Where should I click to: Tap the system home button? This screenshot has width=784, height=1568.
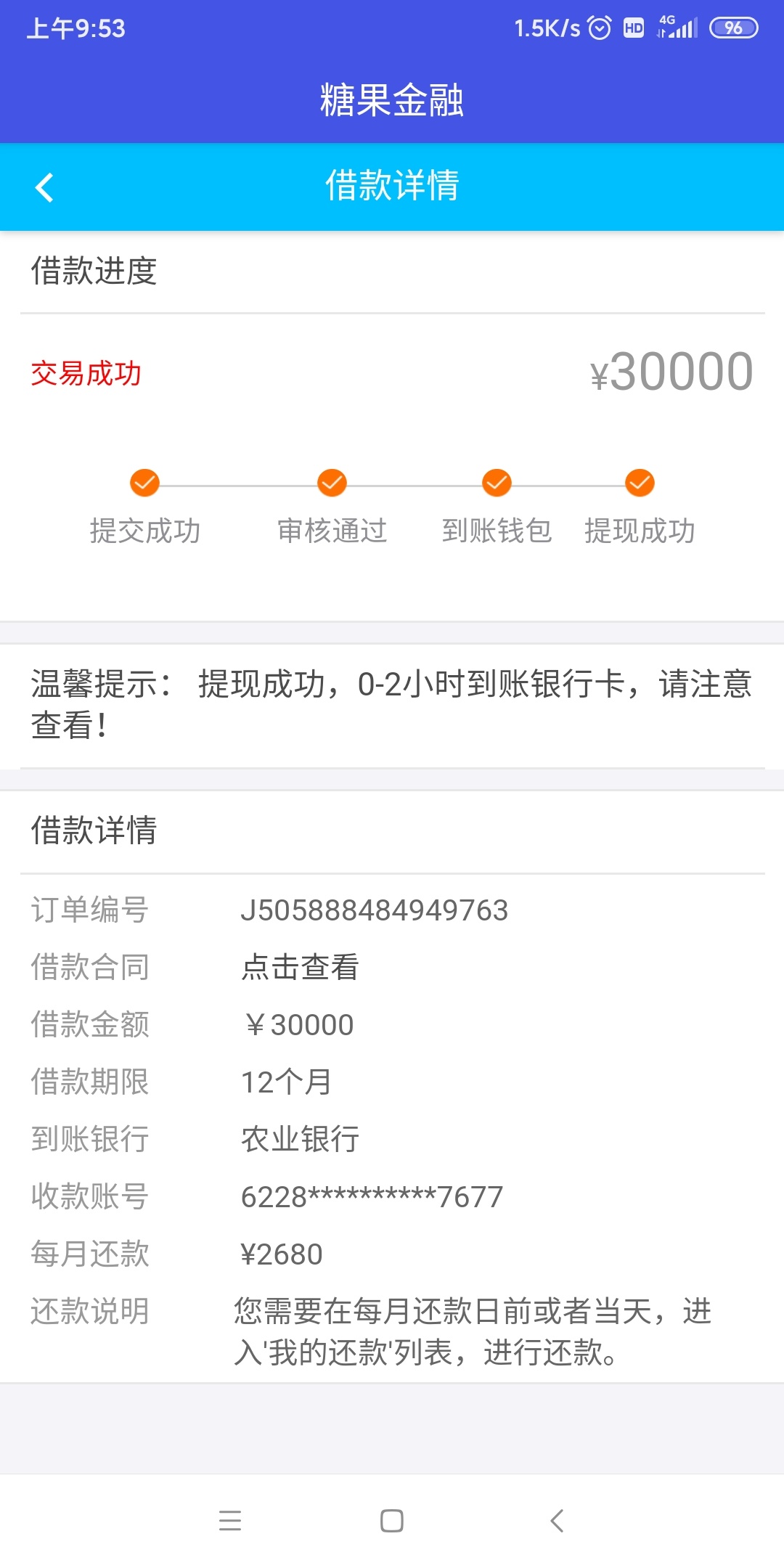(392, 1521)
